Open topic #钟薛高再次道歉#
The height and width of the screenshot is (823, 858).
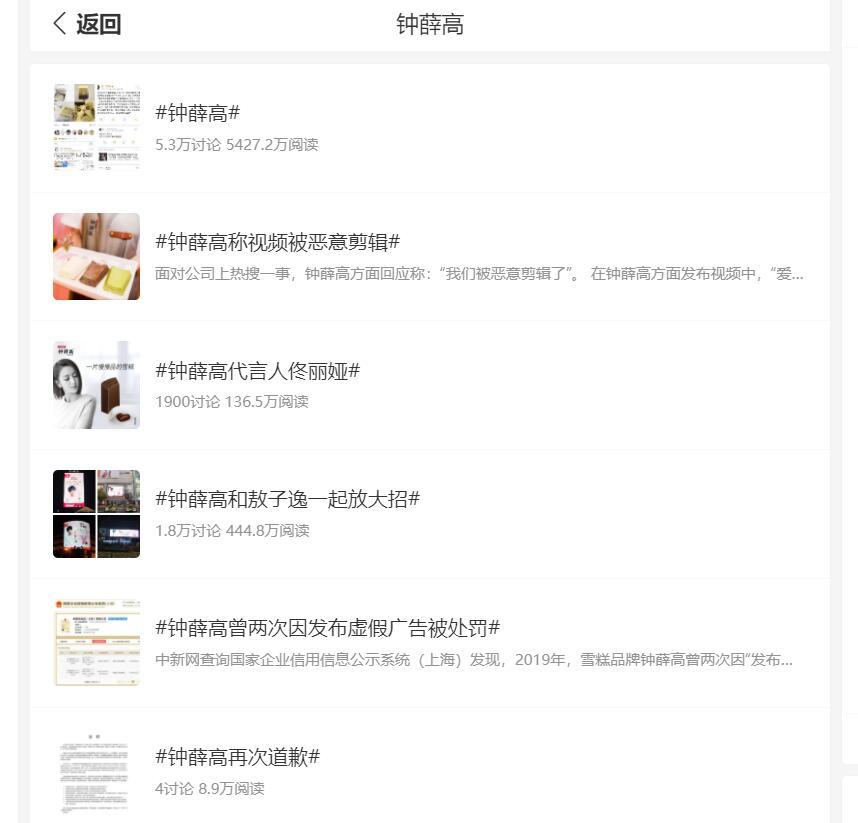237,757
